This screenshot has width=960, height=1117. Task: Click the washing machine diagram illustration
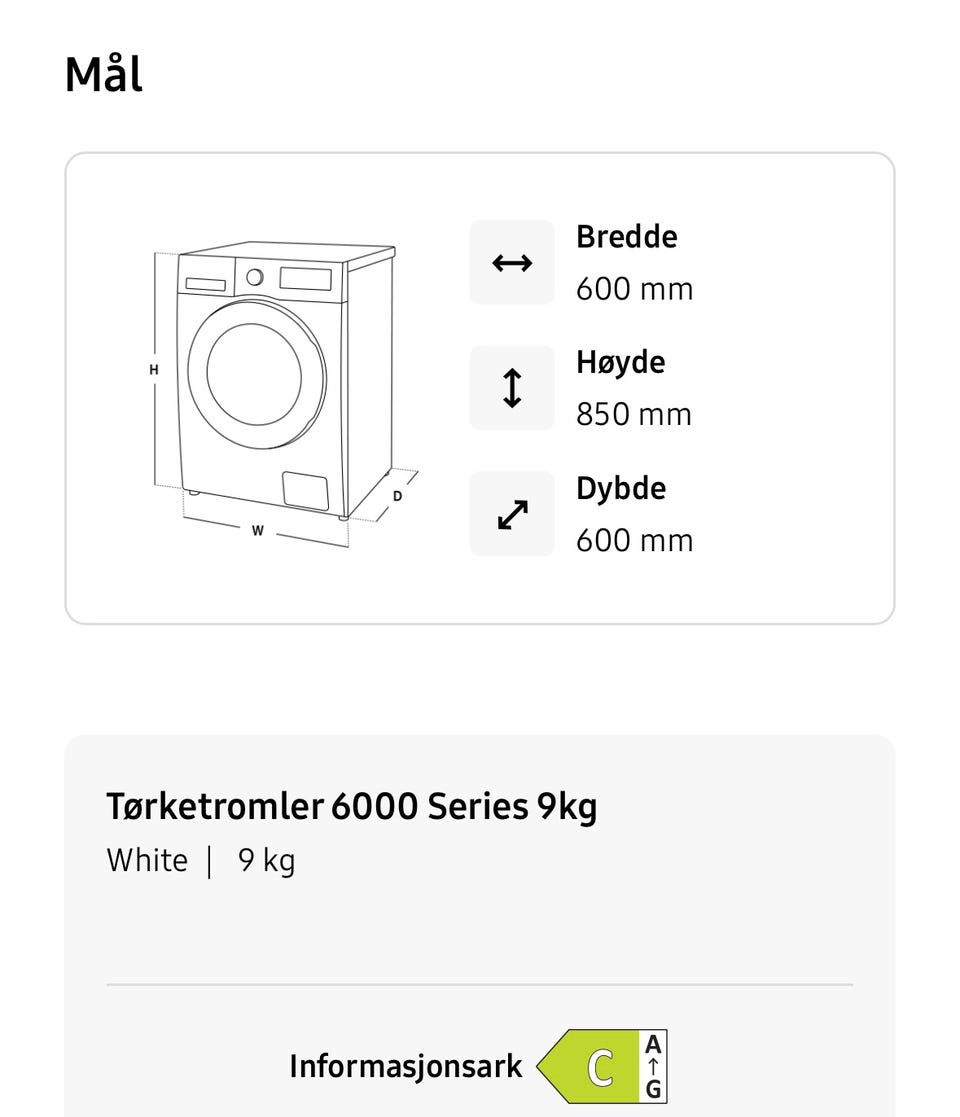click(x=270, y=385)
